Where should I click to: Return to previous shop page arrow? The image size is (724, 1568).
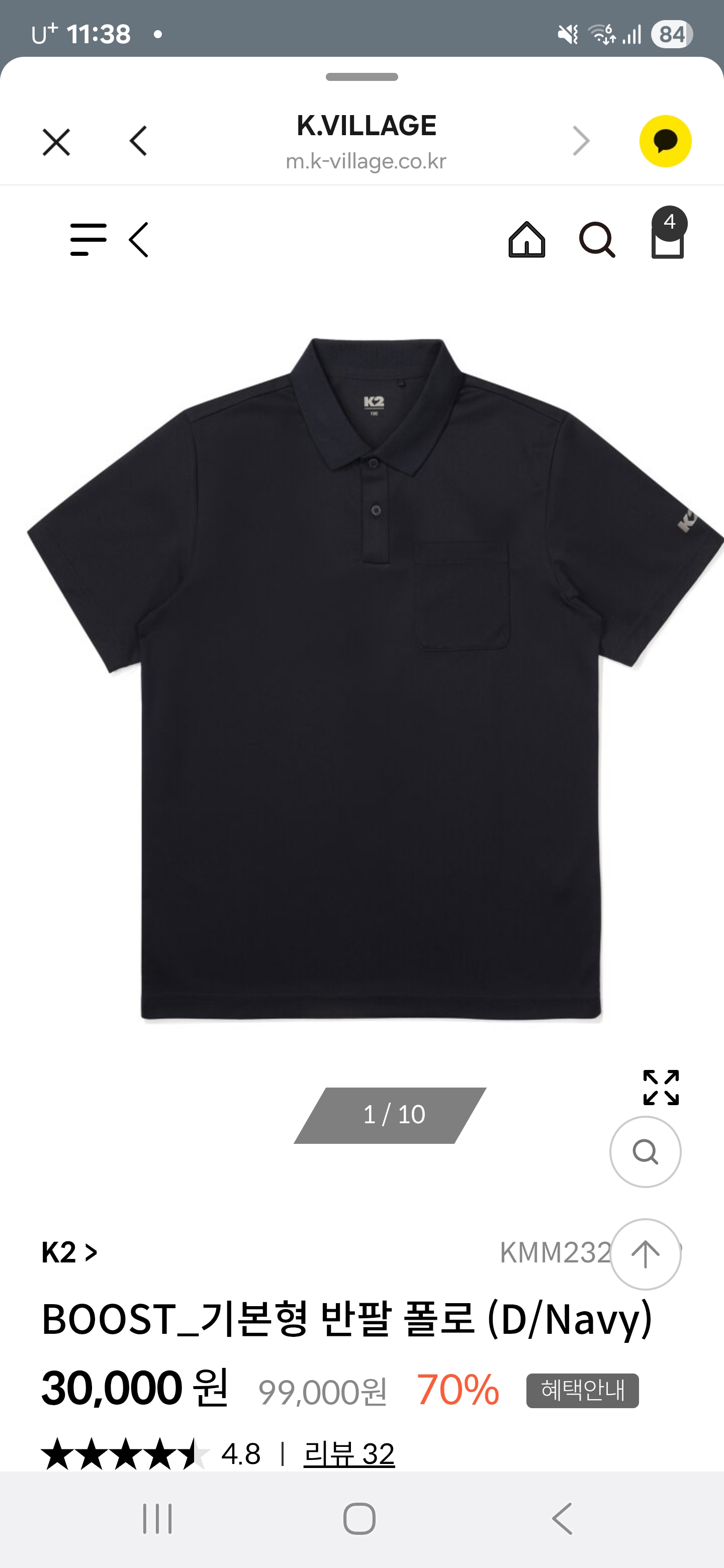(139, 239)
